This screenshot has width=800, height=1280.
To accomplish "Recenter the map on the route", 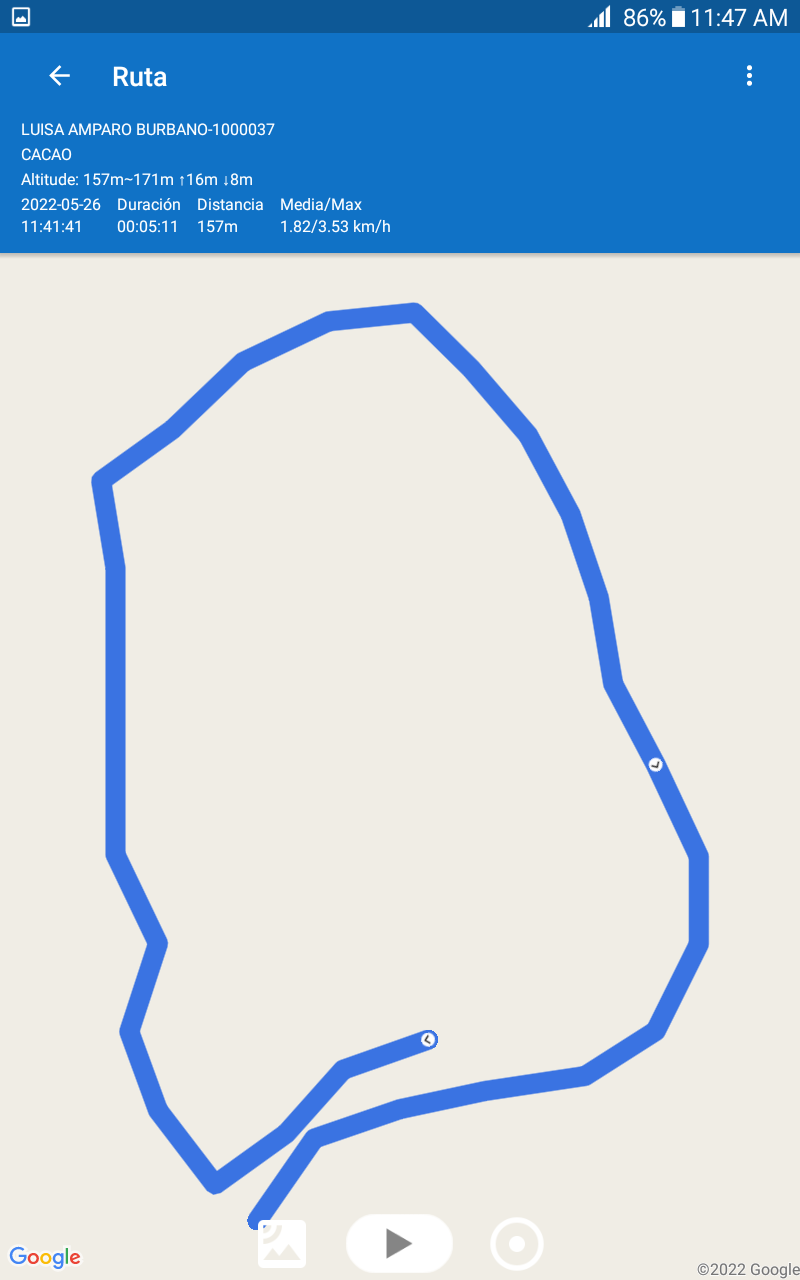I will click(x=517, y=1244).
